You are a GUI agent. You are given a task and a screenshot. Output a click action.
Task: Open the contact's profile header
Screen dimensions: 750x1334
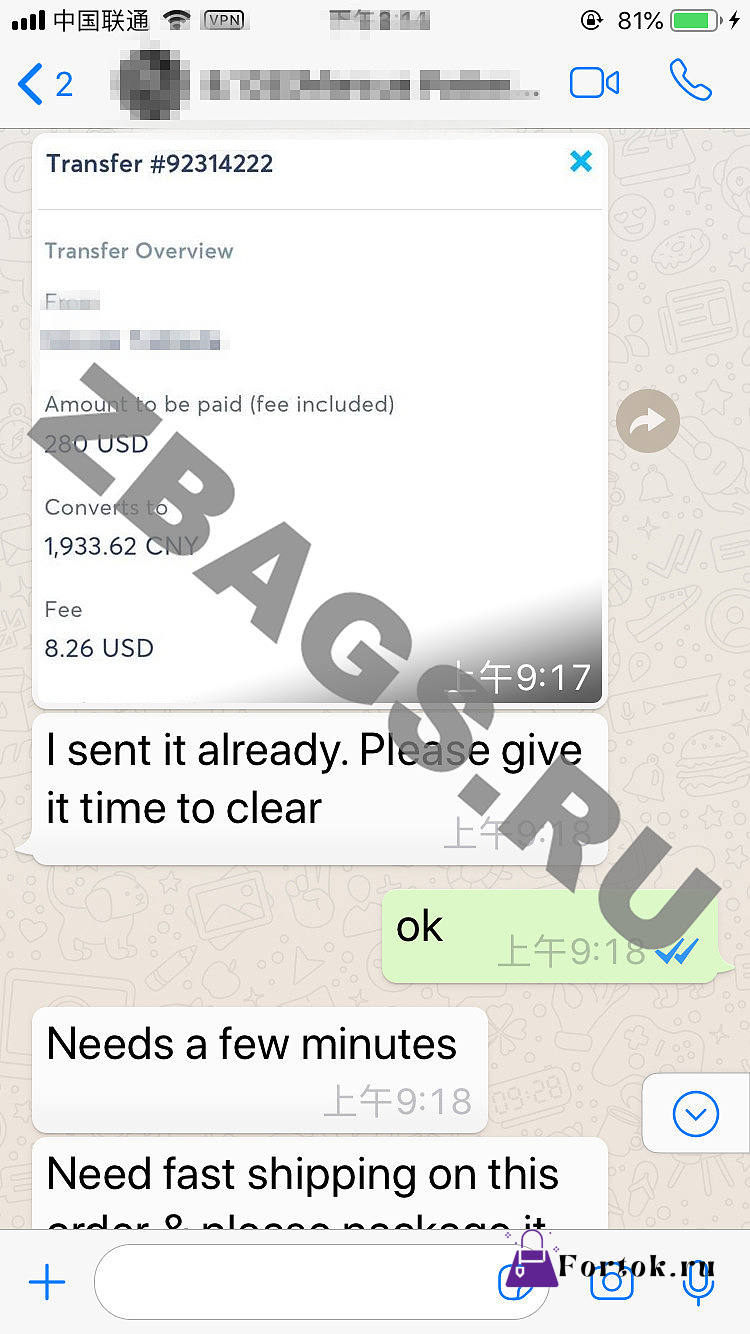tap(329, 84)
